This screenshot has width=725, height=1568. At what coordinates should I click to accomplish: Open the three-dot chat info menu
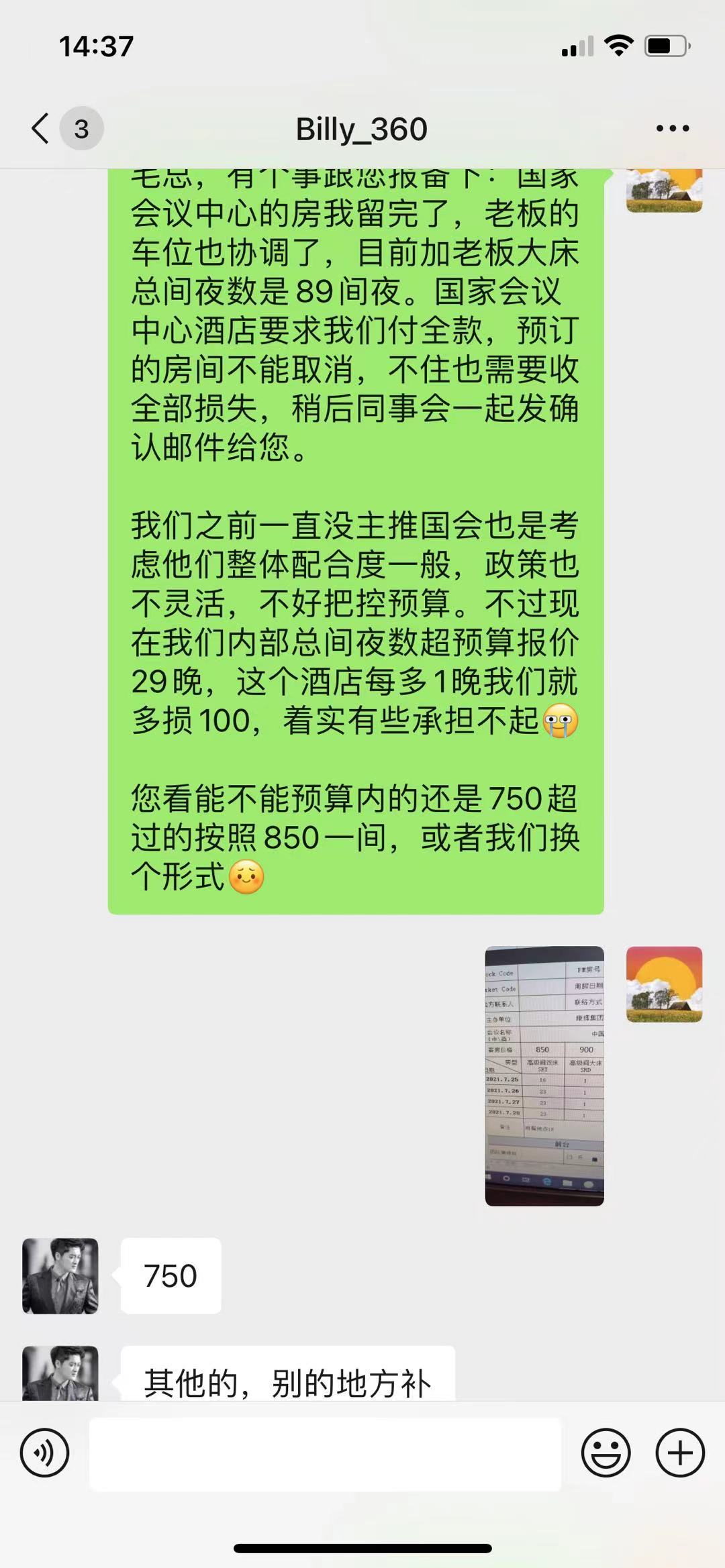(x=672, y=128)
